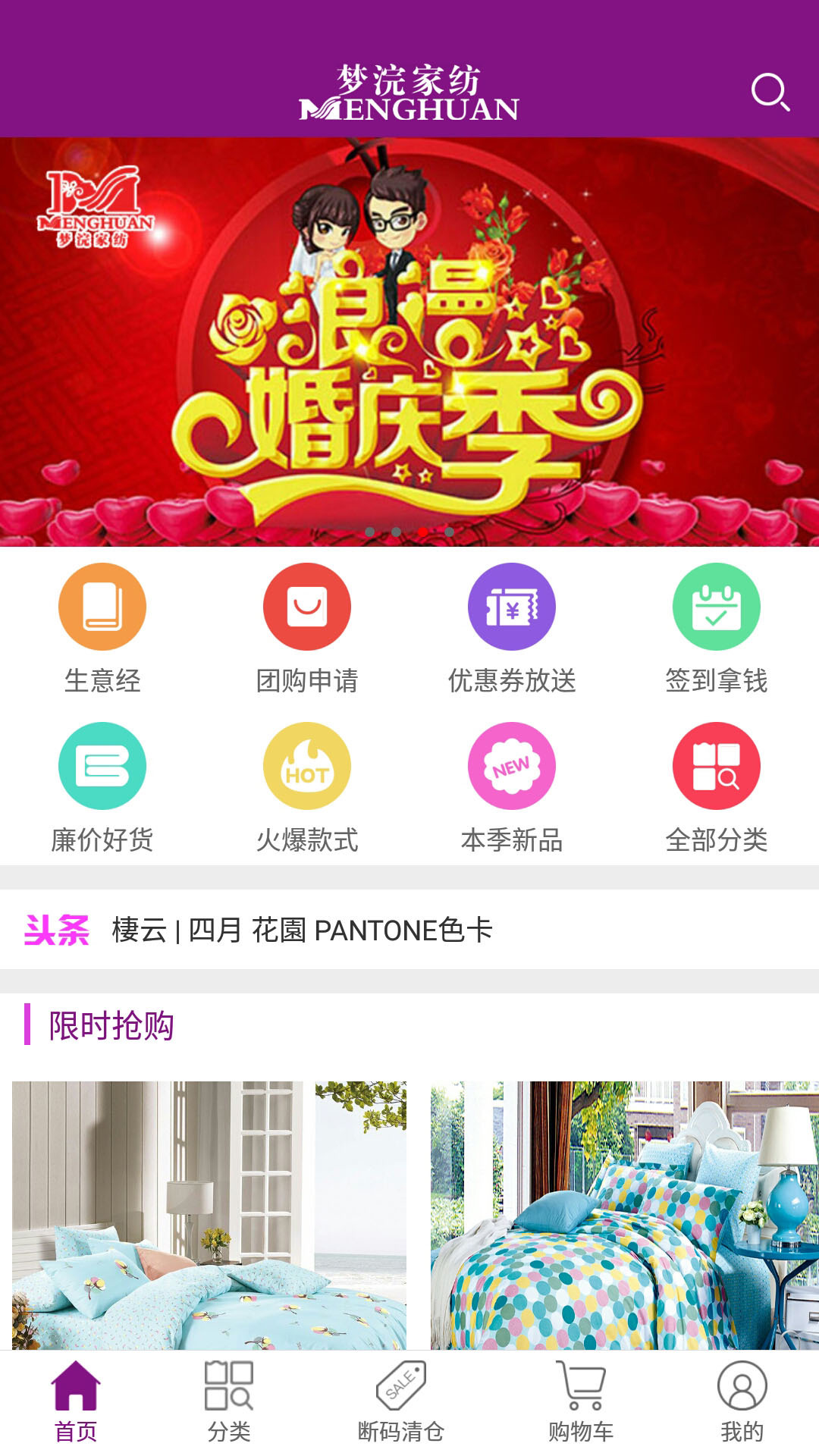This screenshot has height=1456, width=819.
Task: Select the 生意经 orange book icon
Action: [101, 606]
